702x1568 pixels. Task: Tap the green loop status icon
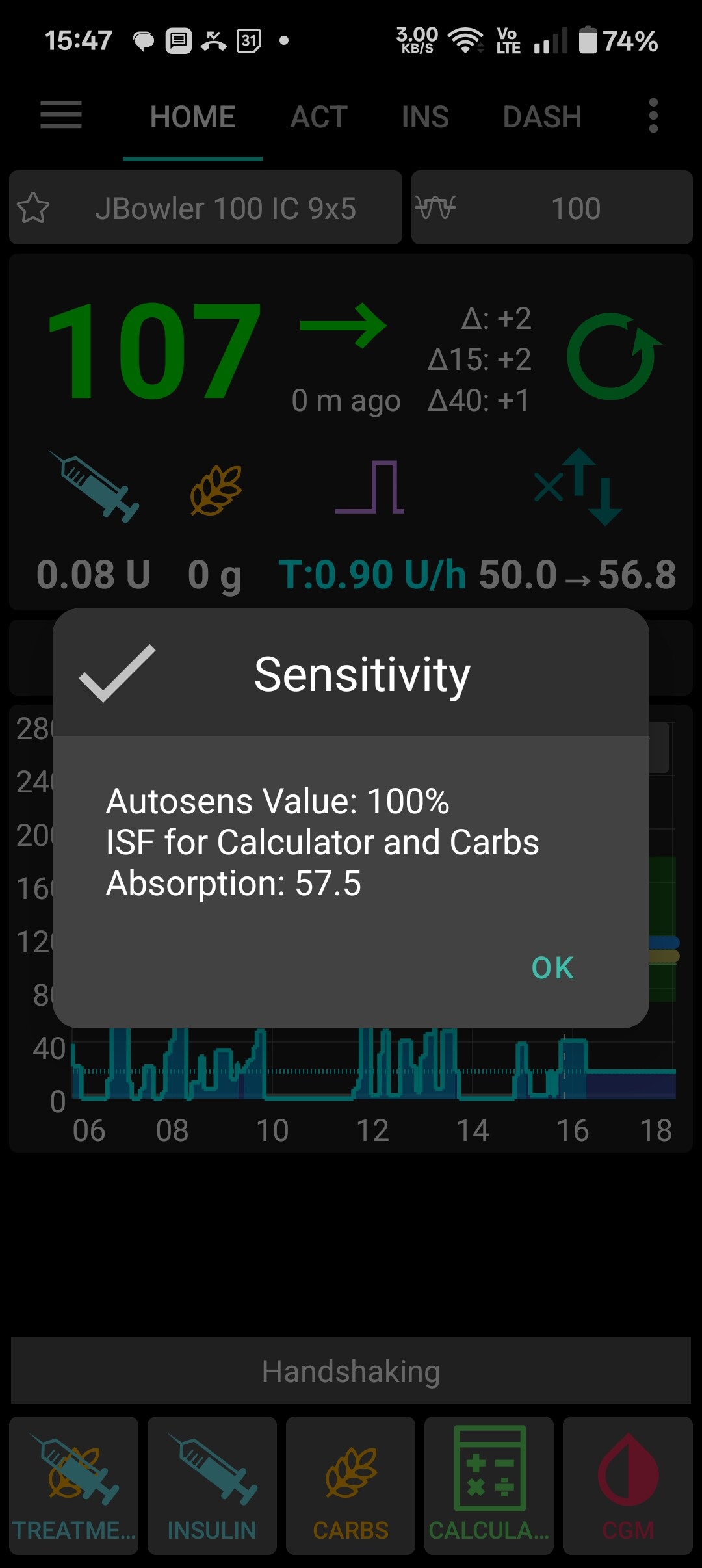point(613,356)
